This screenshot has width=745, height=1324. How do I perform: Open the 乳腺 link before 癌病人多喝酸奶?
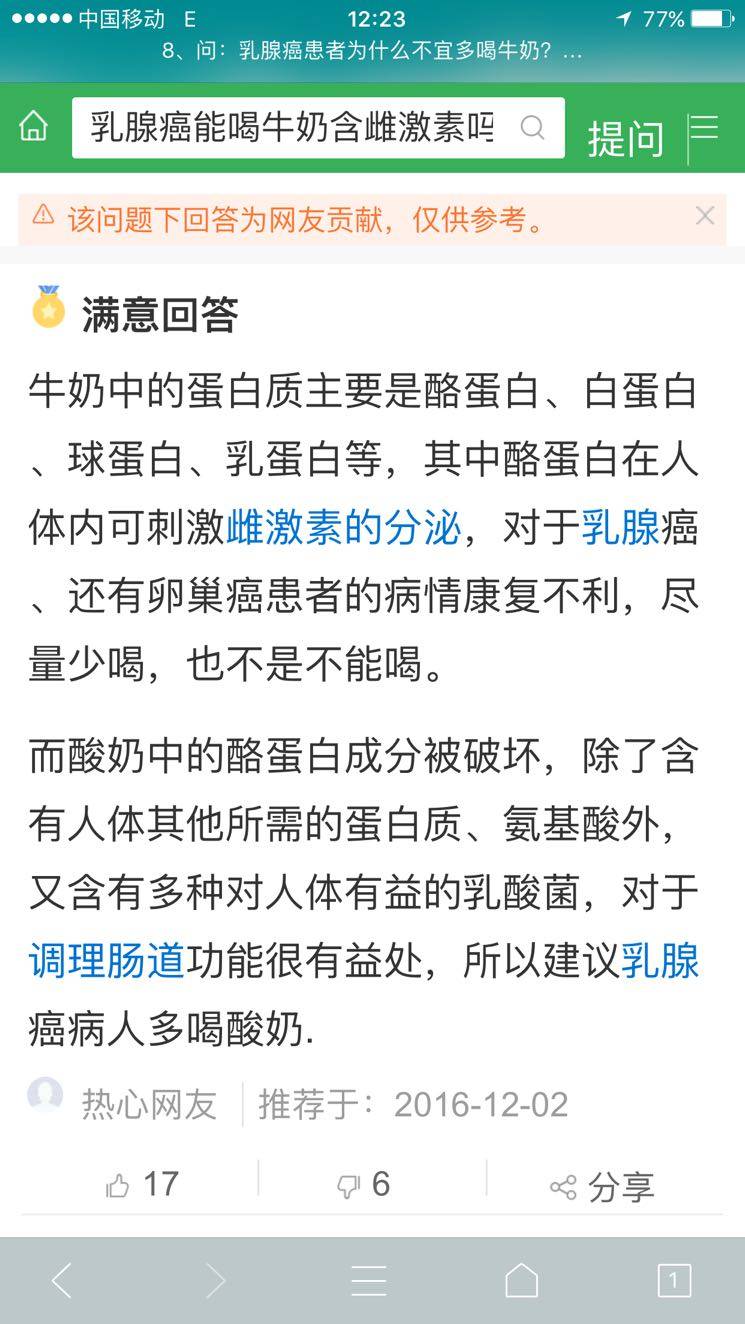point(659,960)
